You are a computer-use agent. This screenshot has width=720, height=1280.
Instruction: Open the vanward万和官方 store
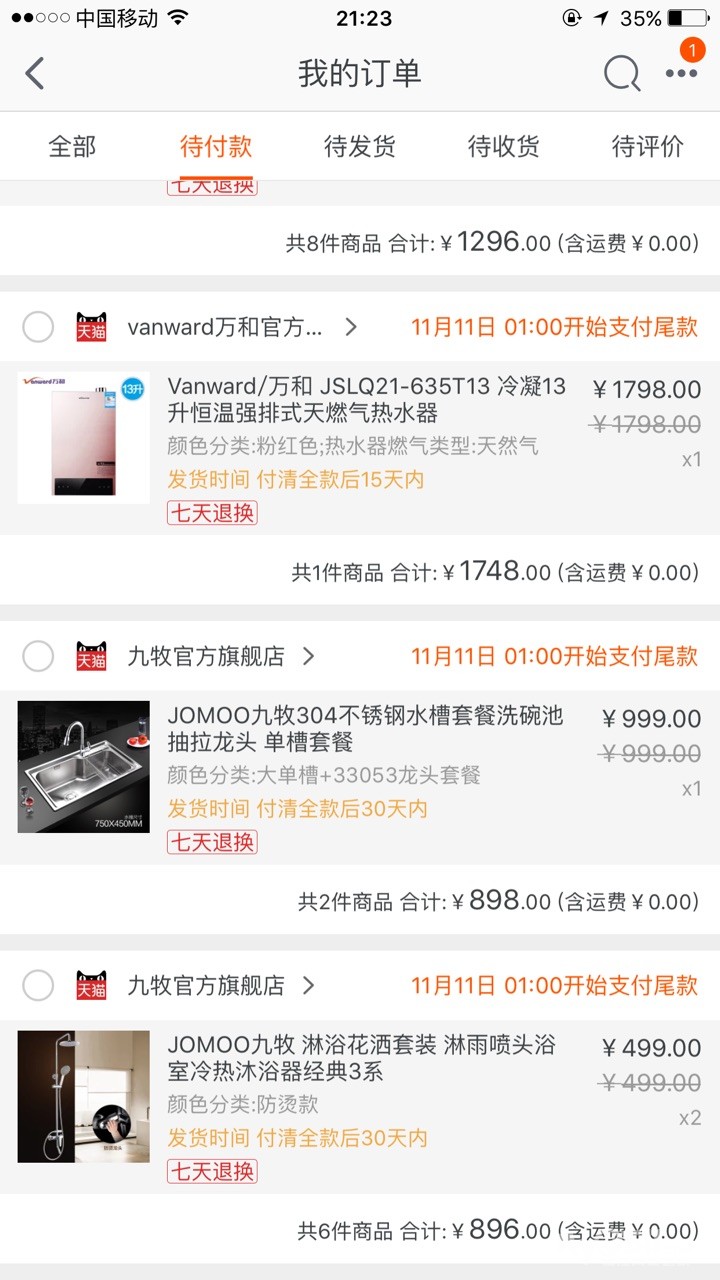point(240,327)
